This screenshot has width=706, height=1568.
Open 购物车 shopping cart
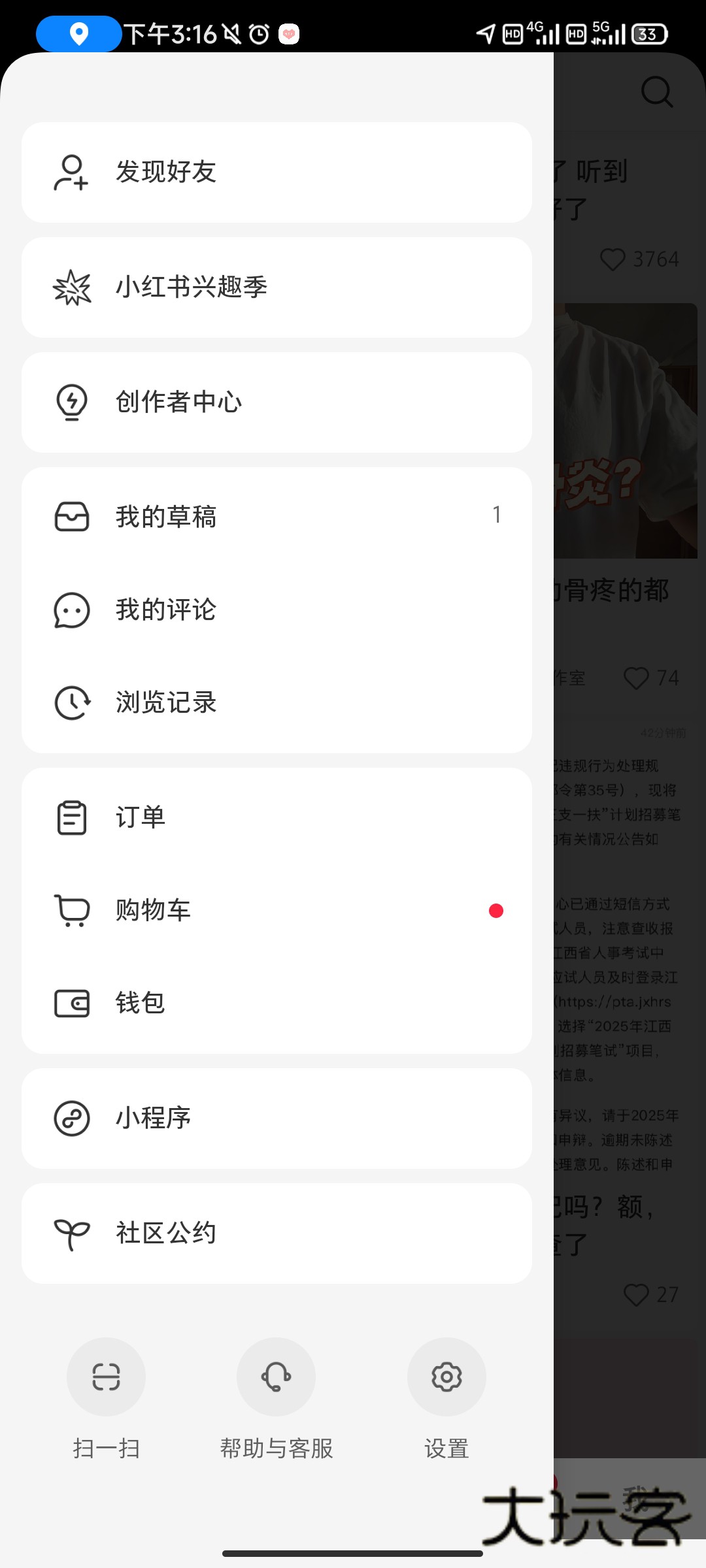click(x=276, y=911)
